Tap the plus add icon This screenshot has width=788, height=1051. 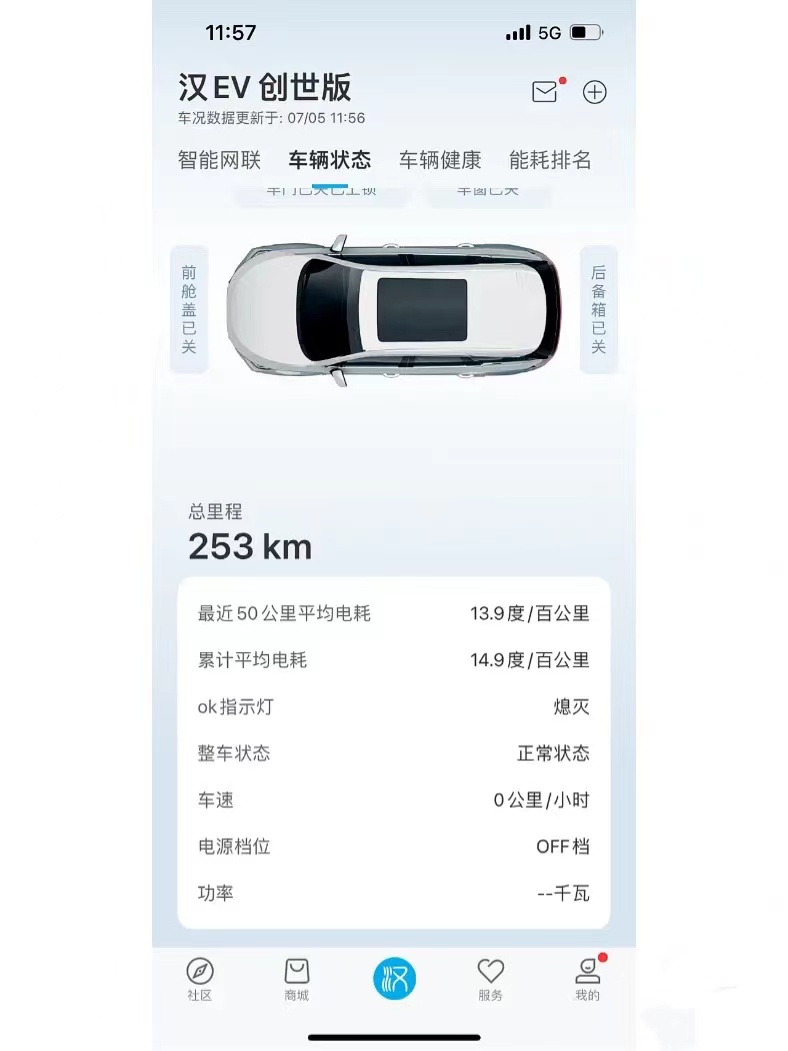click(595, 92)
